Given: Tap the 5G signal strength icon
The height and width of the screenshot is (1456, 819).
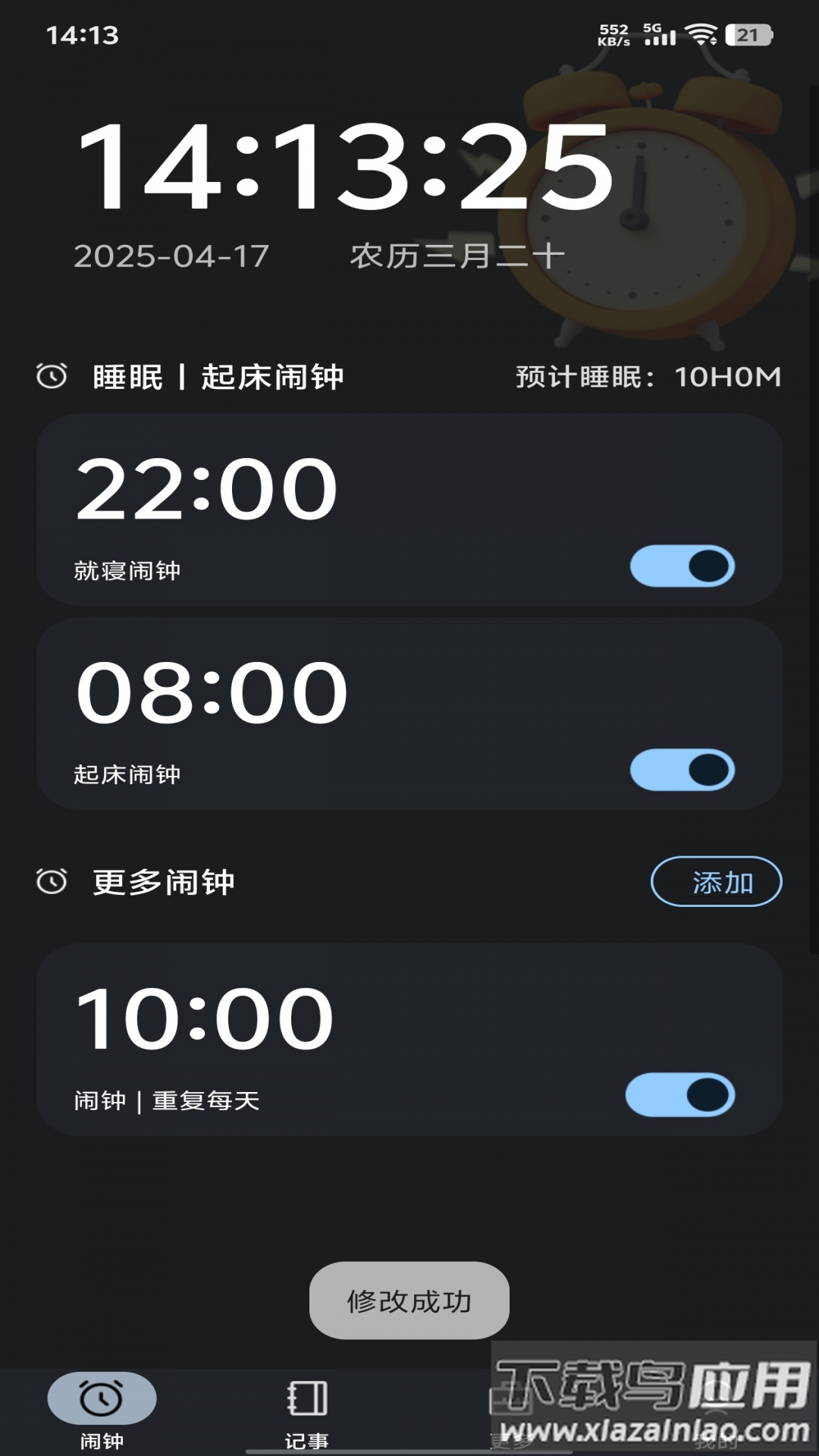Looking at the screenshot, I should [657, 33].
